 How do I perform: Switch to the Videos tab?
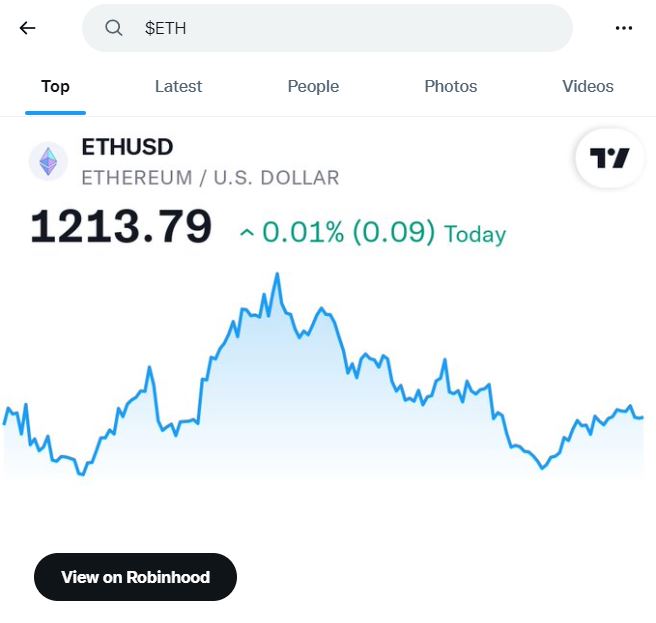[588, 87]
